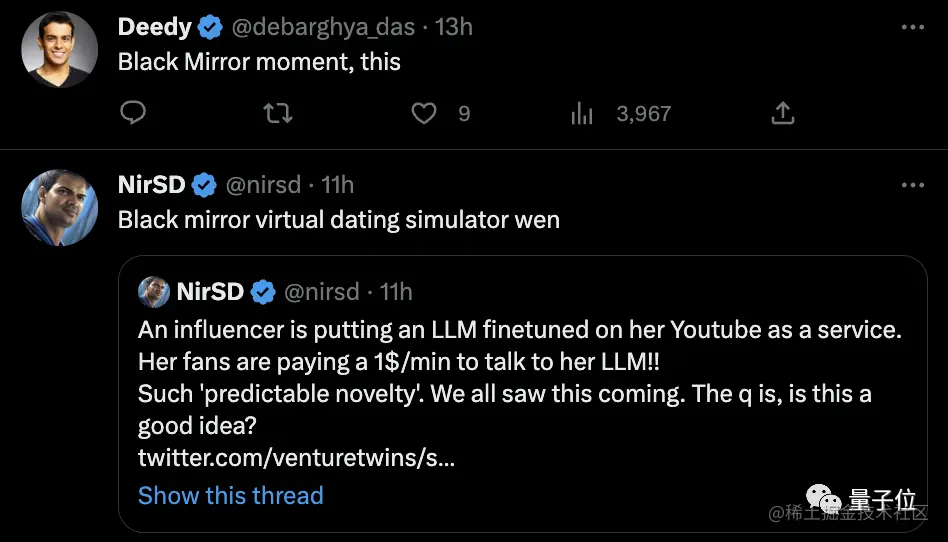The image size is (948, 542).
Task: Like Deedy's tweet
Action: 425,114
